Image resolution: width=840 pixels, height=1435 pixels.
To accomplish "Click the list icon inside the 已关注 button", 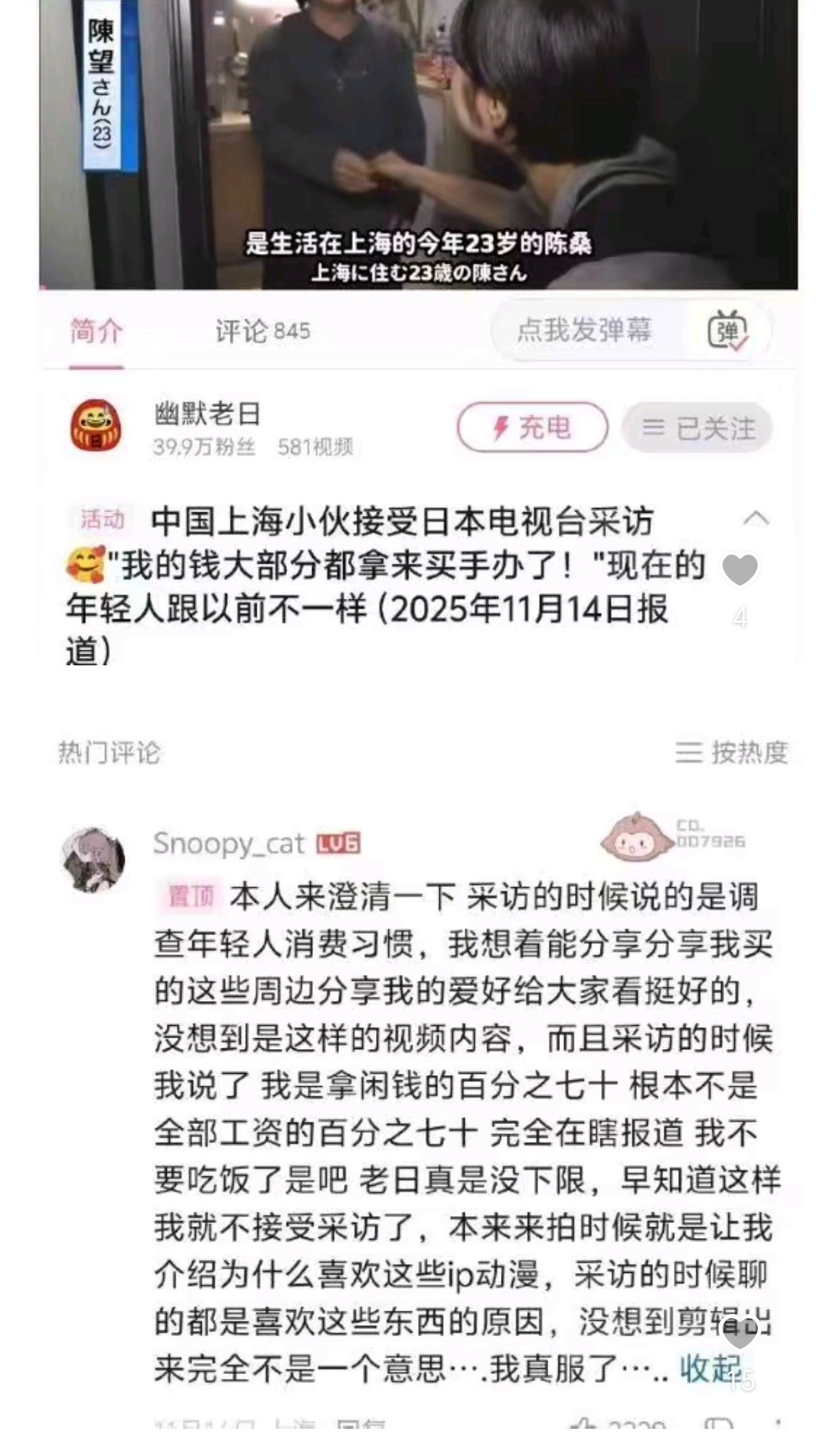I will pos(655,428).
